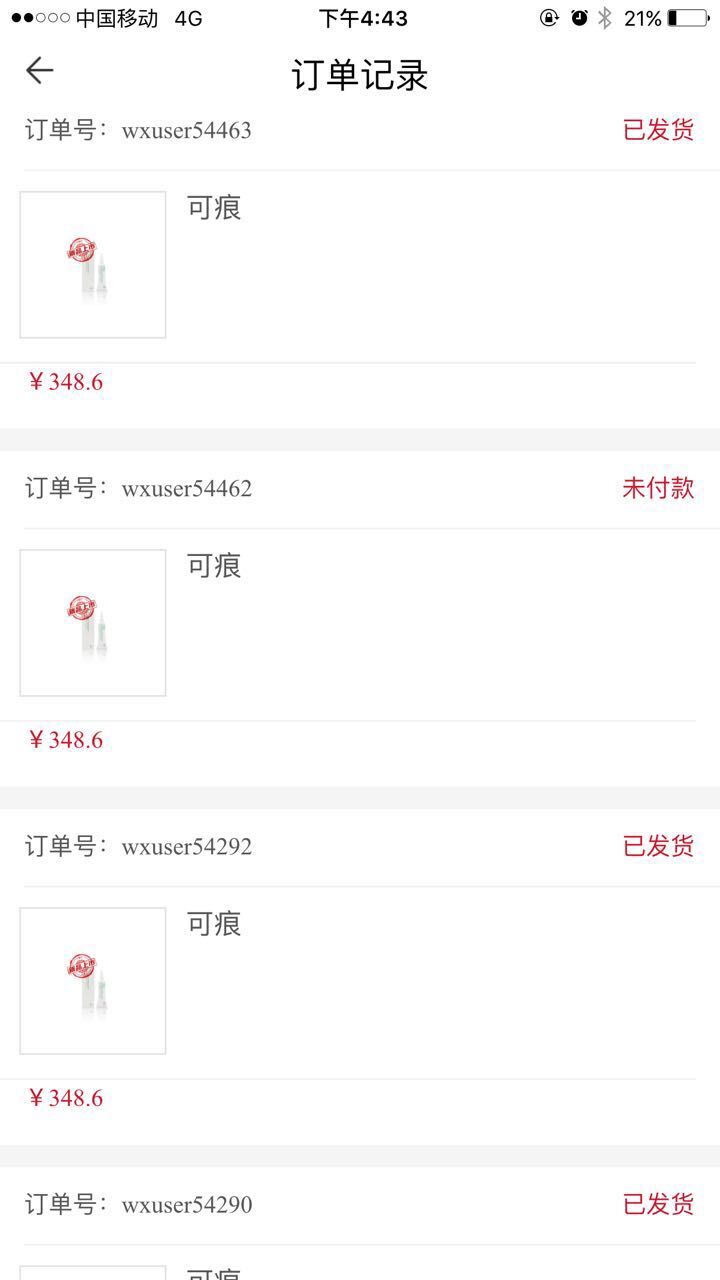720x1280 pixels.
Task: Go back using the top-left arrow
Action: point(39,70)
